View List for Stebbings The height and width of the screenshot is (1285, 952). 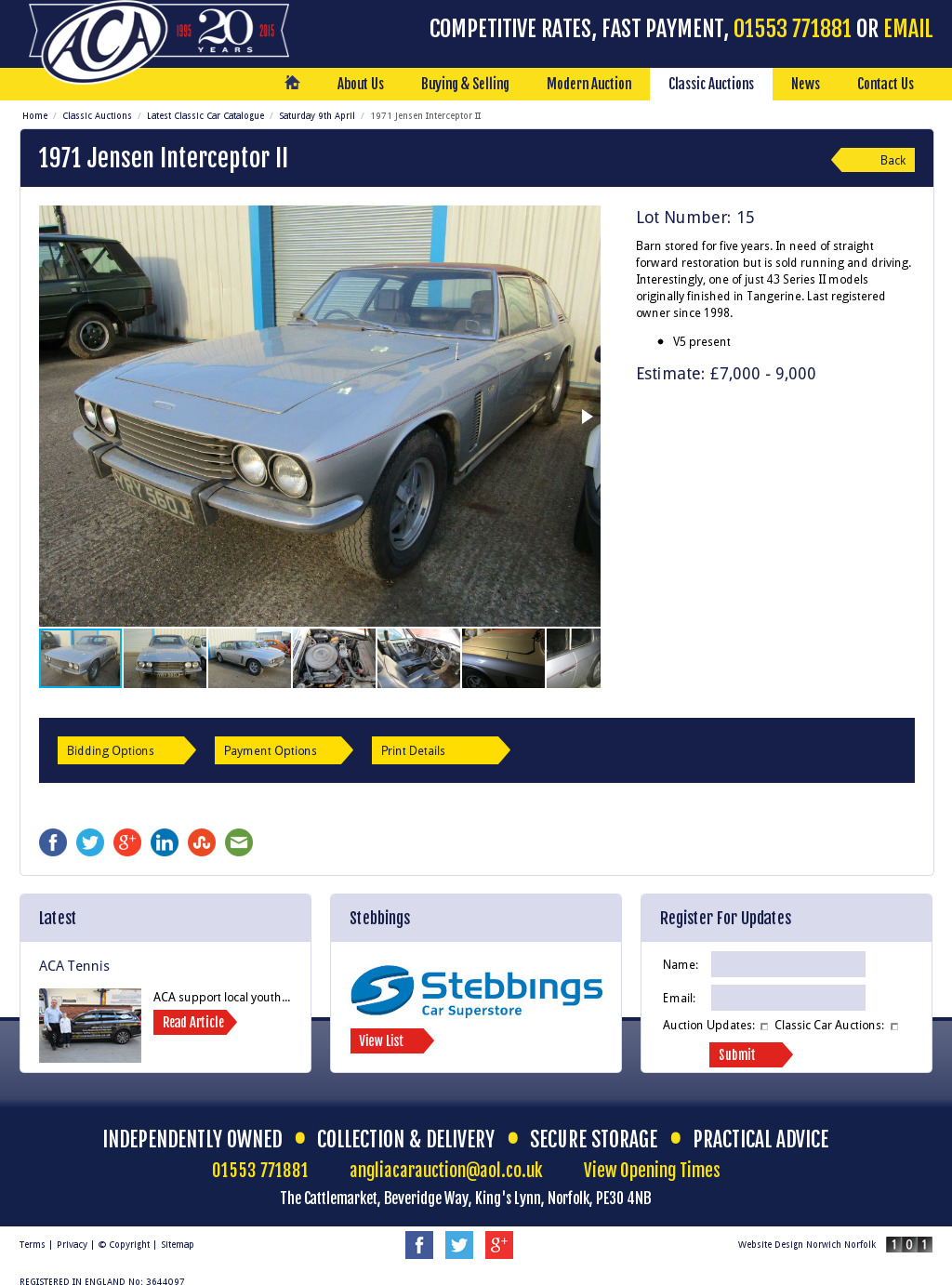click(x=386, y=1040)
